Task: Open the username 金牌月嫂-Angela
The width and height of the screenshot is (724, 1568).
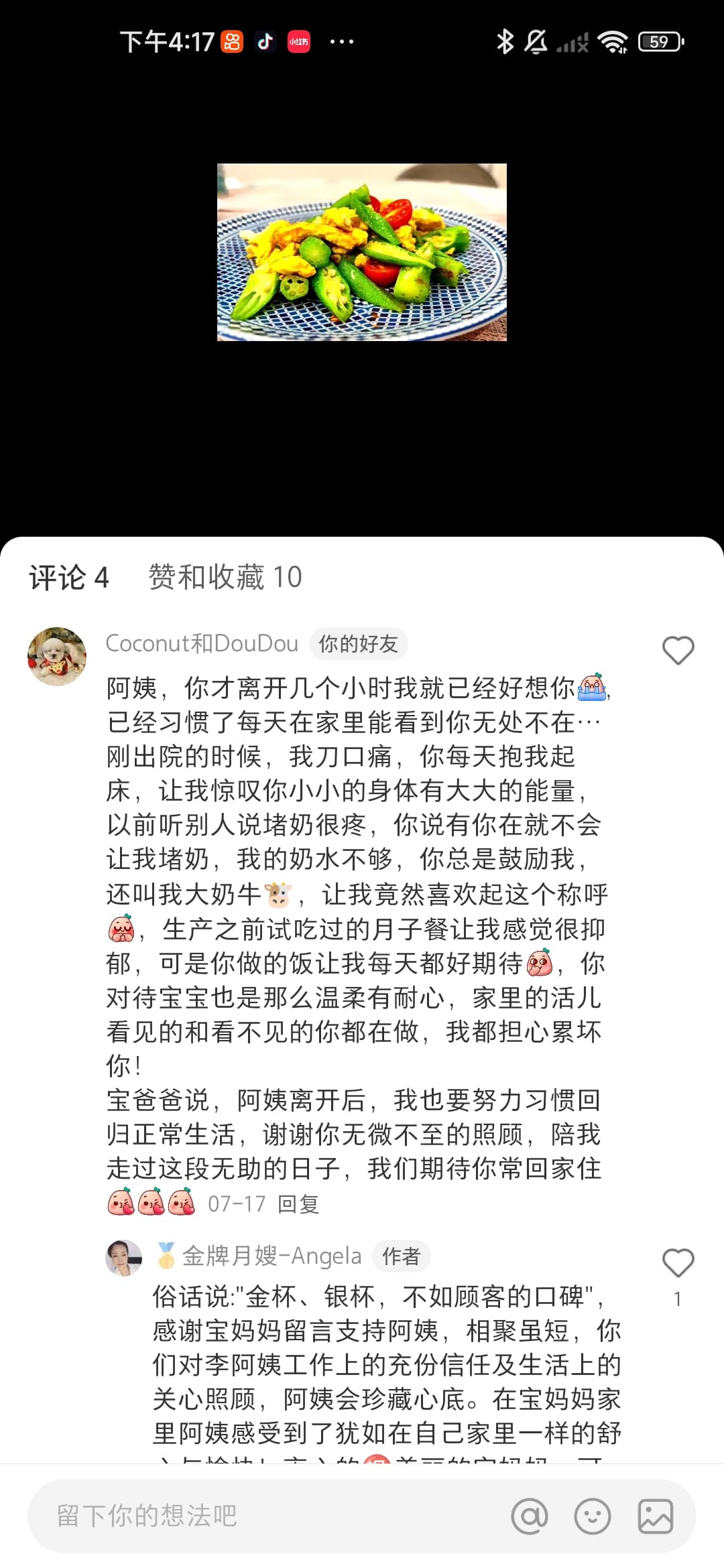Action: (x=271, y=1256)
